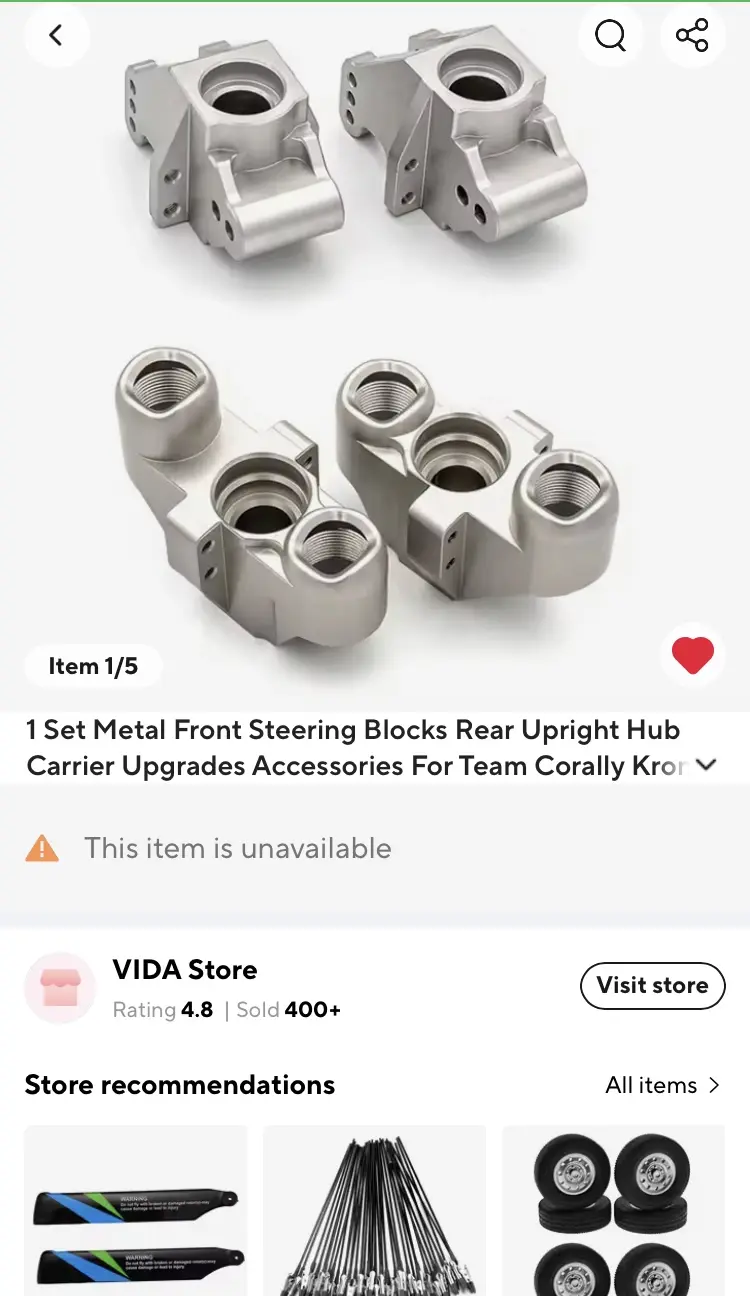The image size is (750, 1296).
Task: Open the helicopter blades recommended product
Action: pyautogui.click(x=136, y=1210)
